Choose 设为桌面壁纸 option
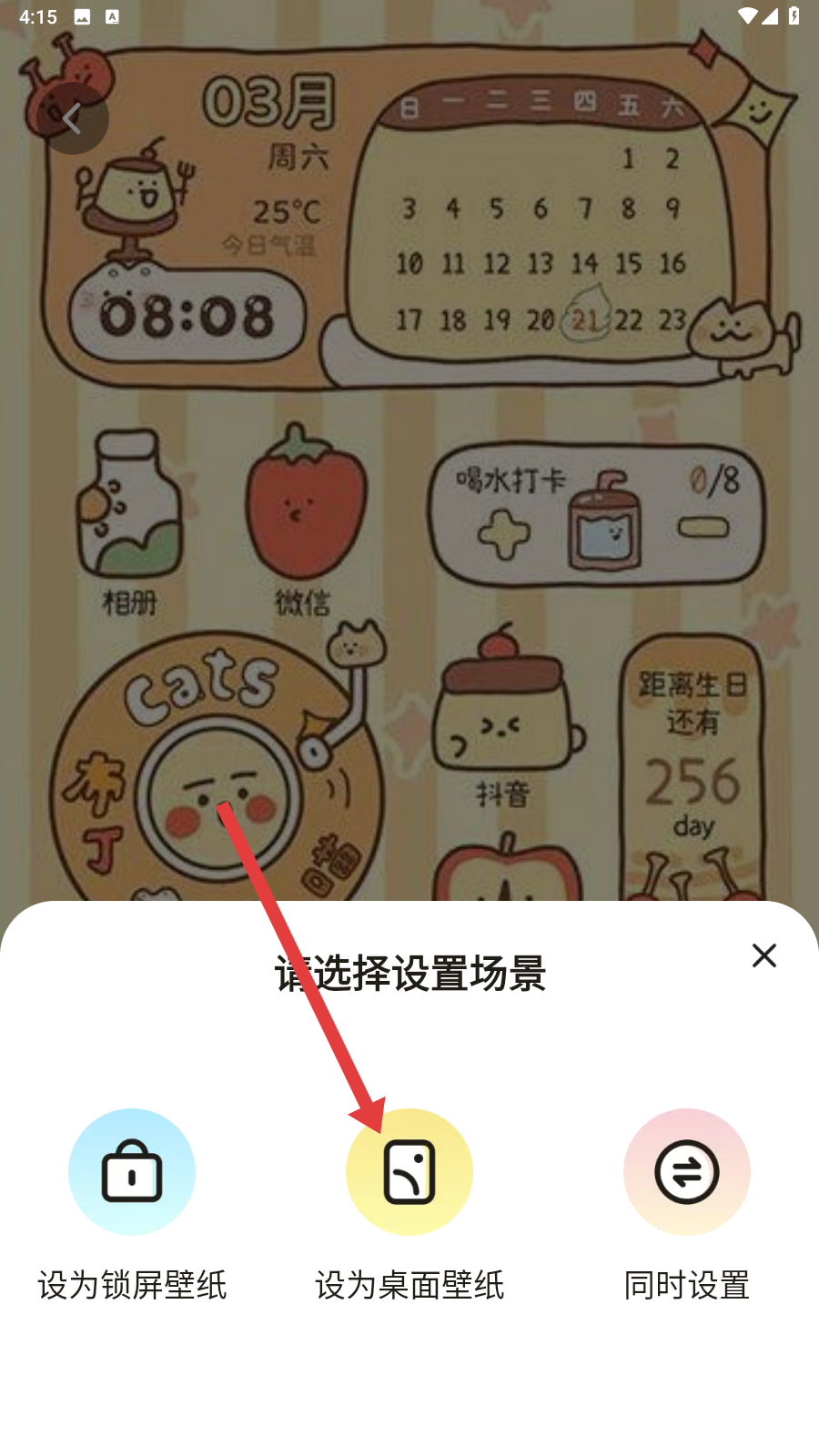 pyautogui.click(x=409, y=1172)
